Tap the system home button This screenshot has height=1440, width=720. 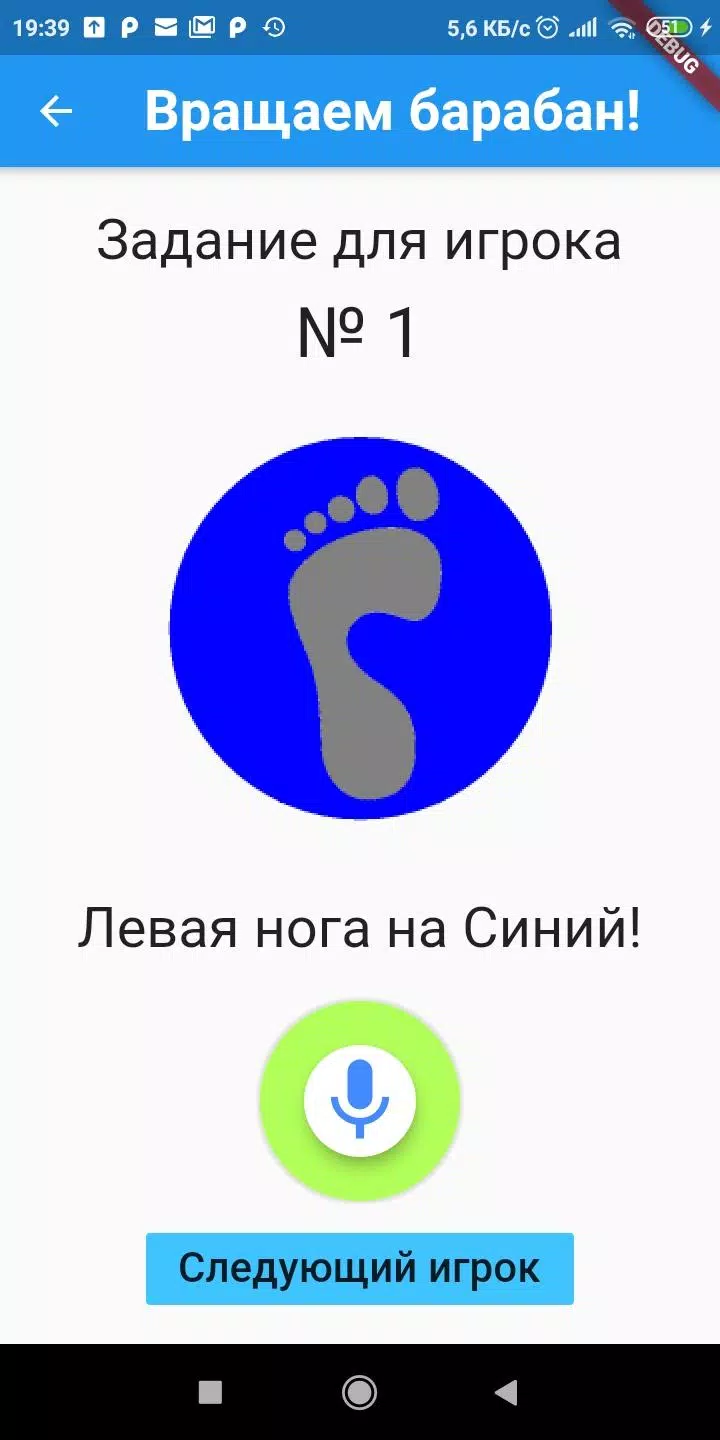[360, 1392]
